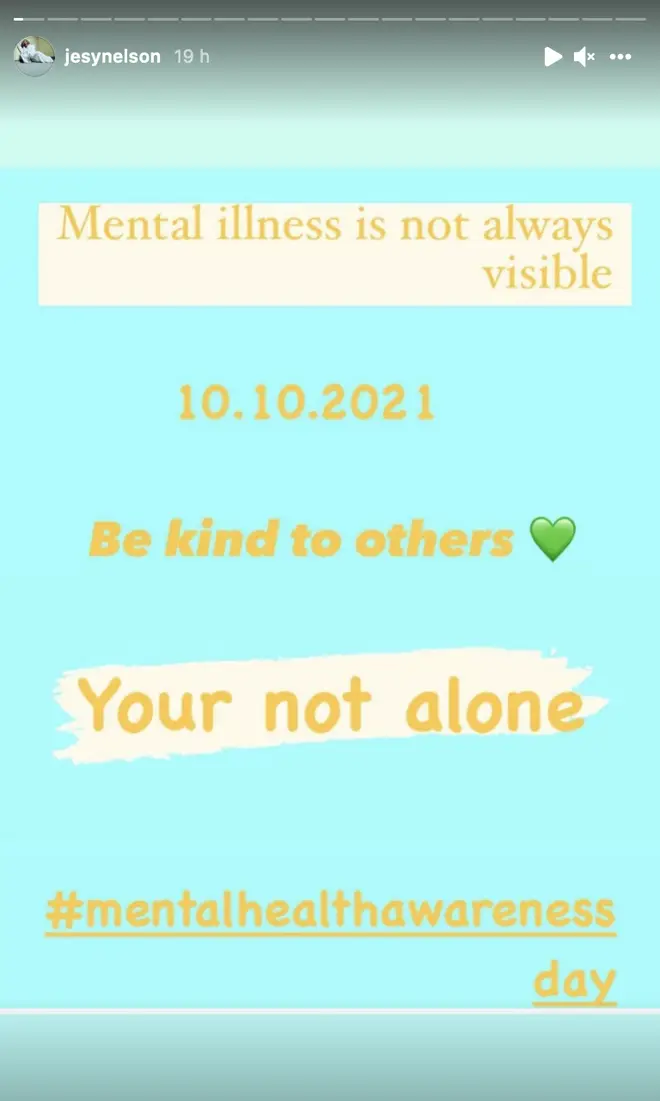Tap the jesynelson username
The image size is (660, 1101).
112,57
